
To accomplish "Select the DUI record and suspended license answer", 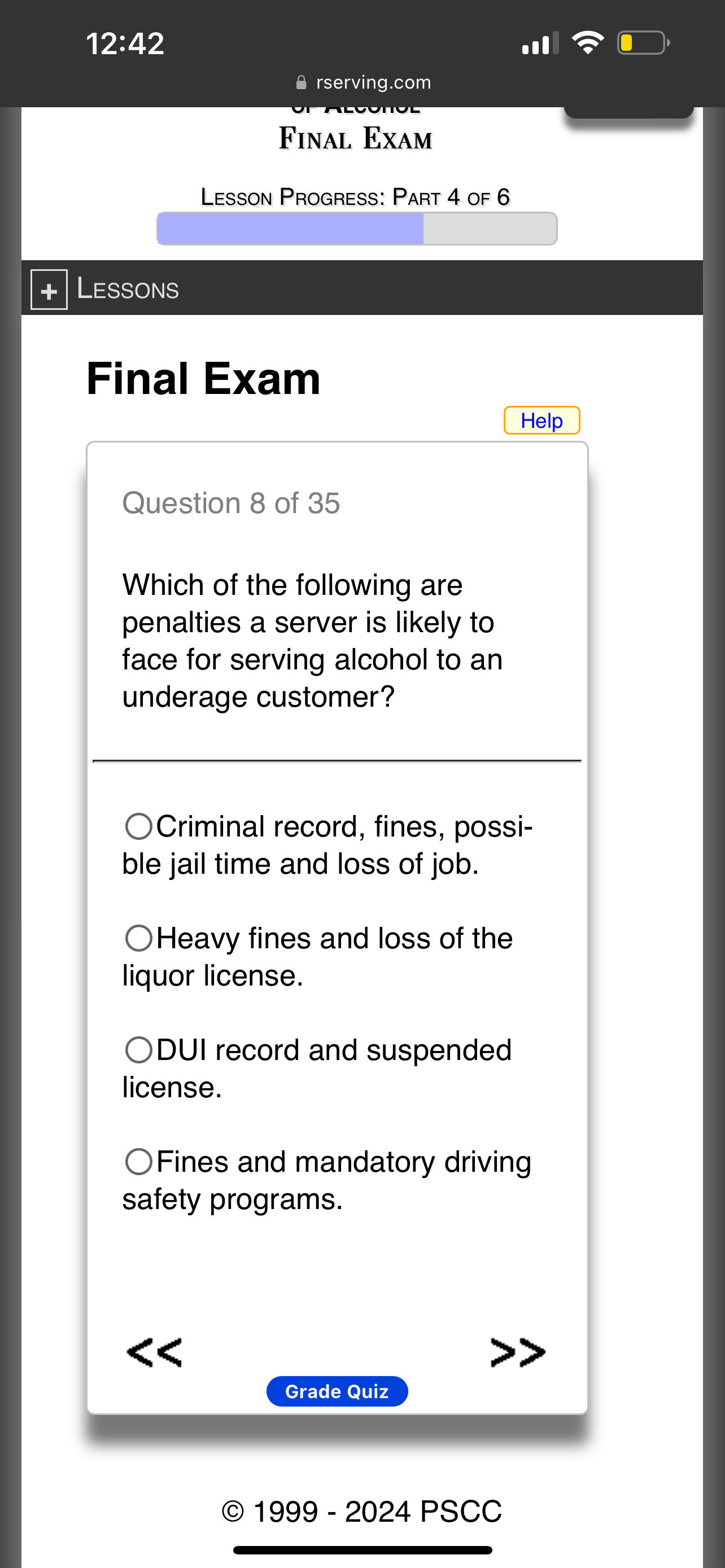I will pos(139,1049).
